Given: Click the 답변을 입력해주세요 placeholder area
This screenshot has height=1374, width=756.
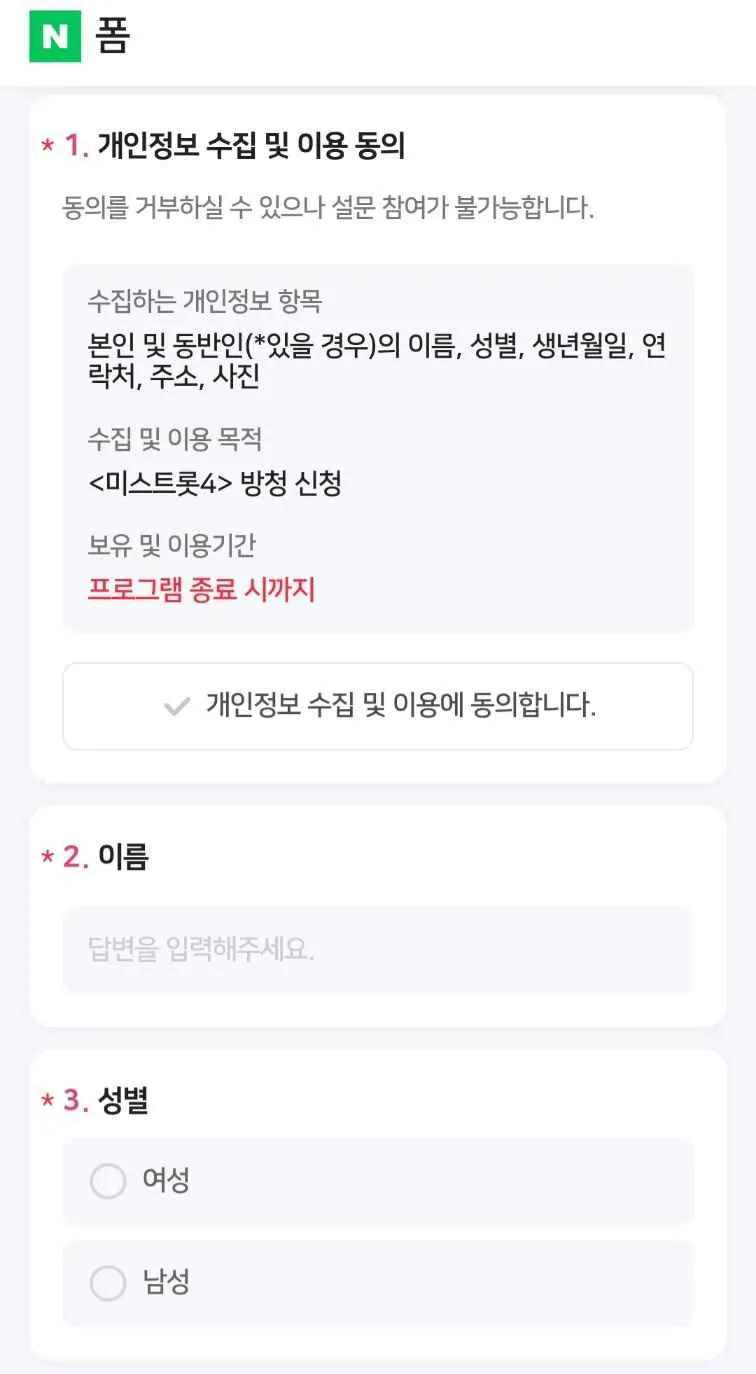Looking at the screenshot, I should pos(378,950).
